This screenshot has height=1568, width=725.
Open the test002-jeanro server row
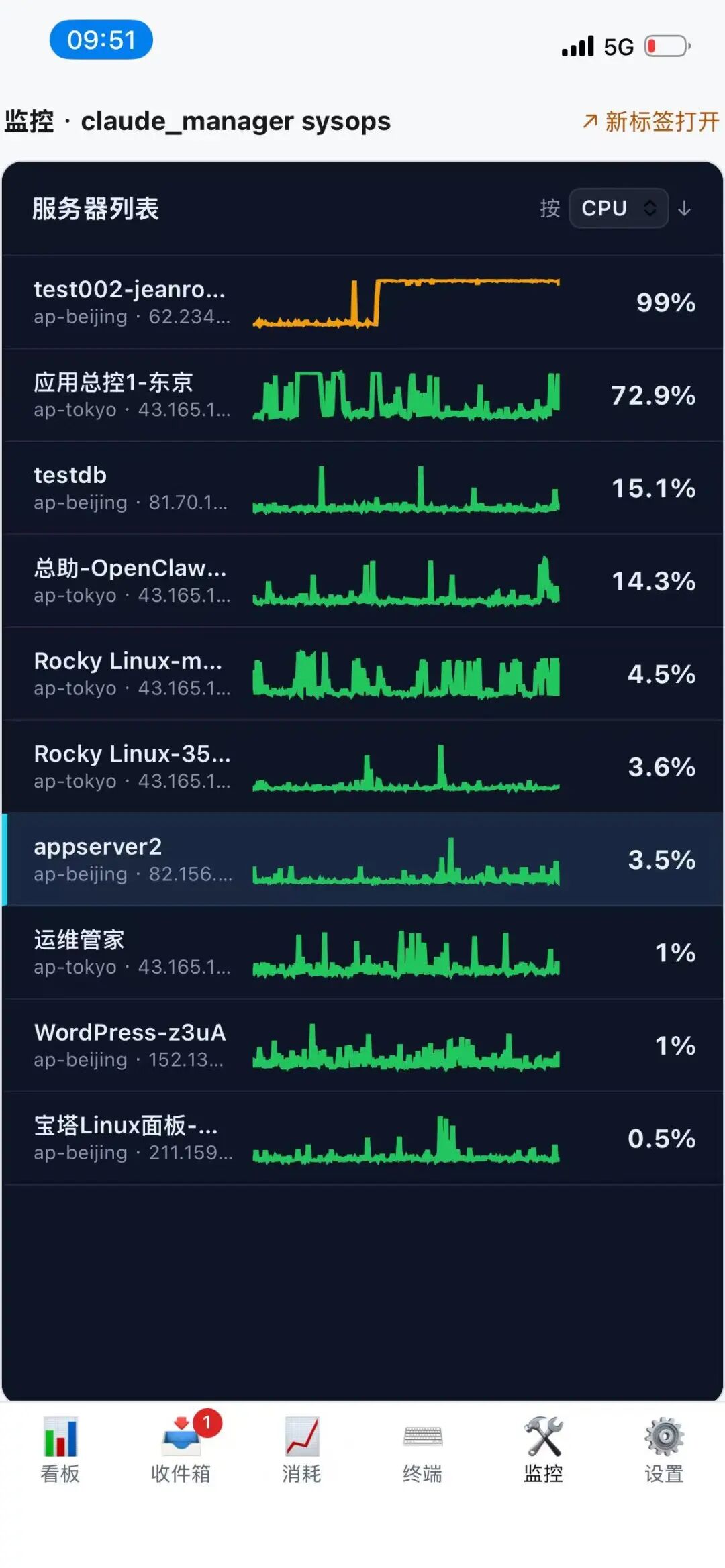[x=362, y=302]
